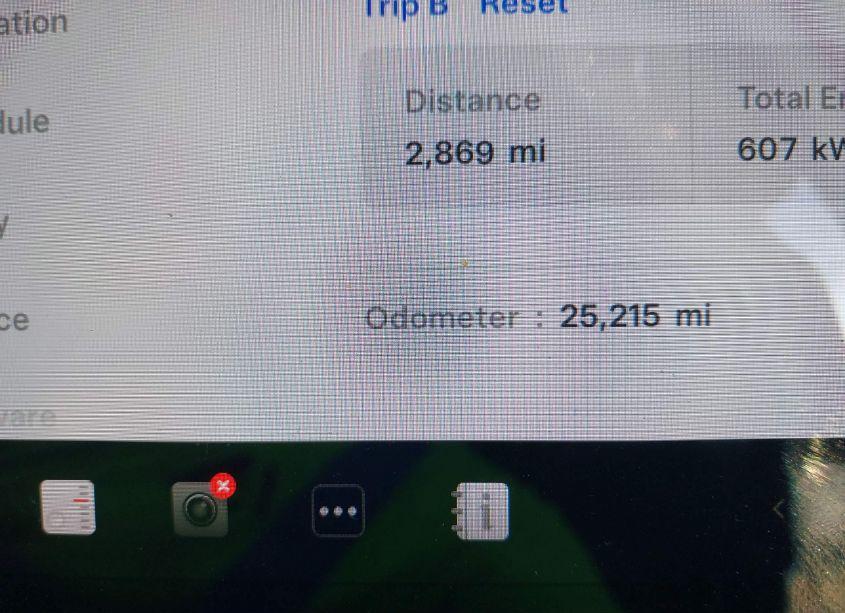Open the Software menu row
The height and width of the screenshot is (613, 845).
28,415
